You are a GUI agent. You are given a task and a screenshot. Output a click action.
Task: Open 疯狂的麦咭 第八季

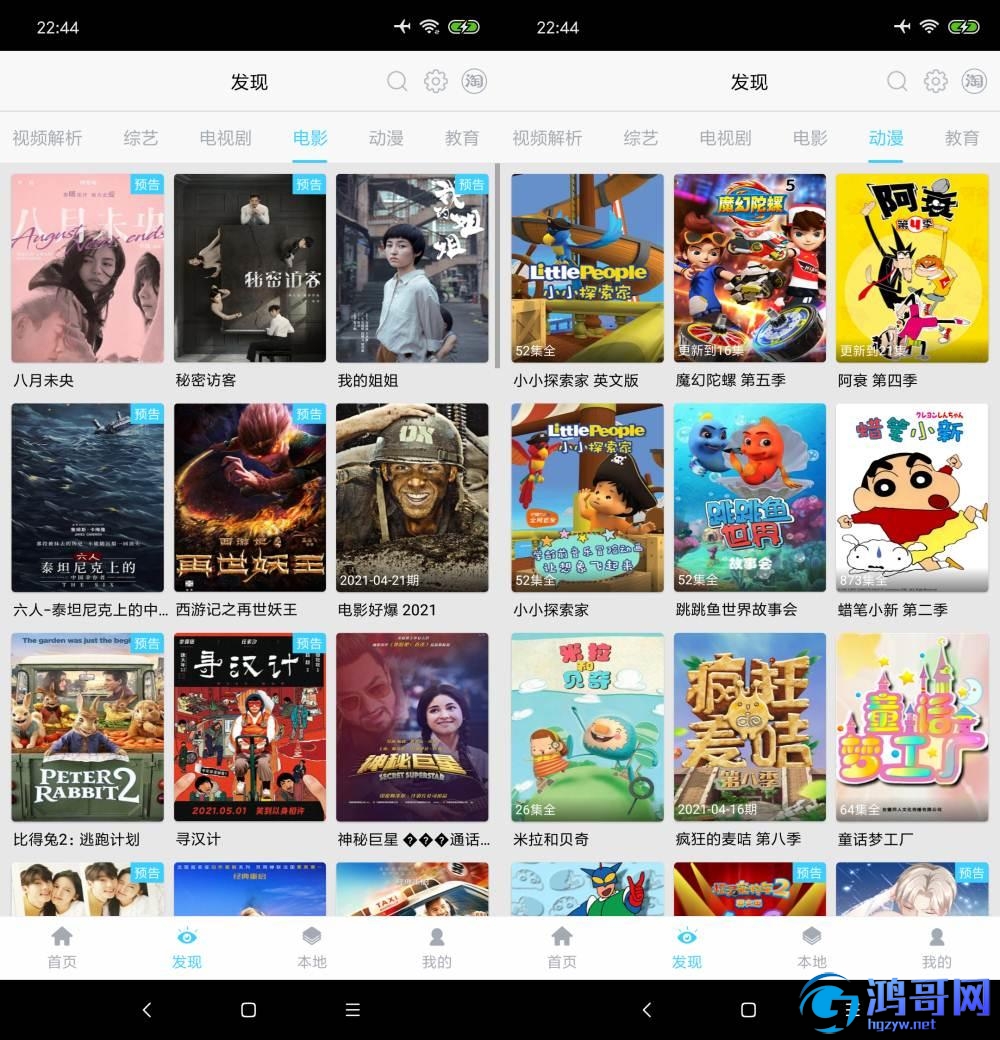[x=749, y=727]
